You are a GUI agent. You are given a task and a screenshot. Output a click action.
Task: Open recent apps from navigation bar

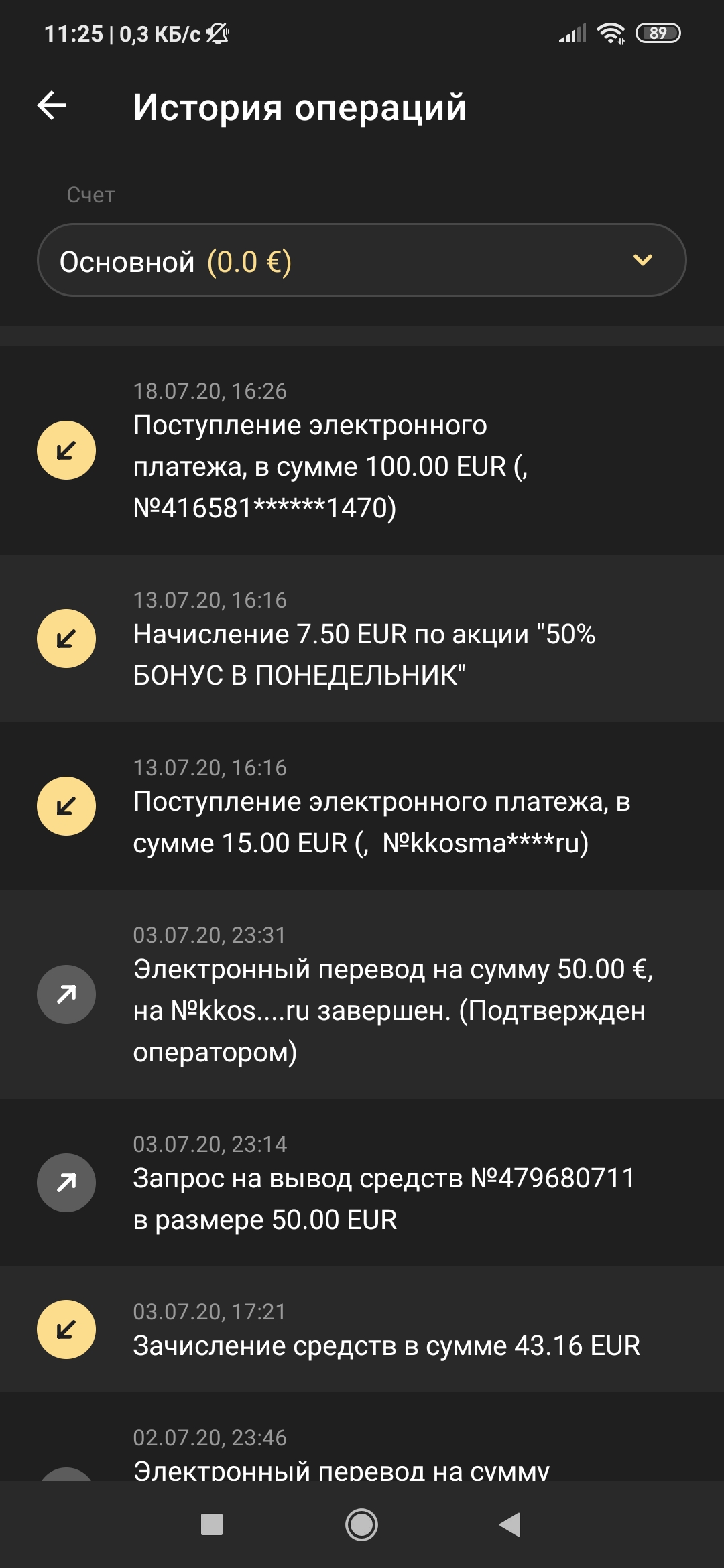(x=212, y=1525)
